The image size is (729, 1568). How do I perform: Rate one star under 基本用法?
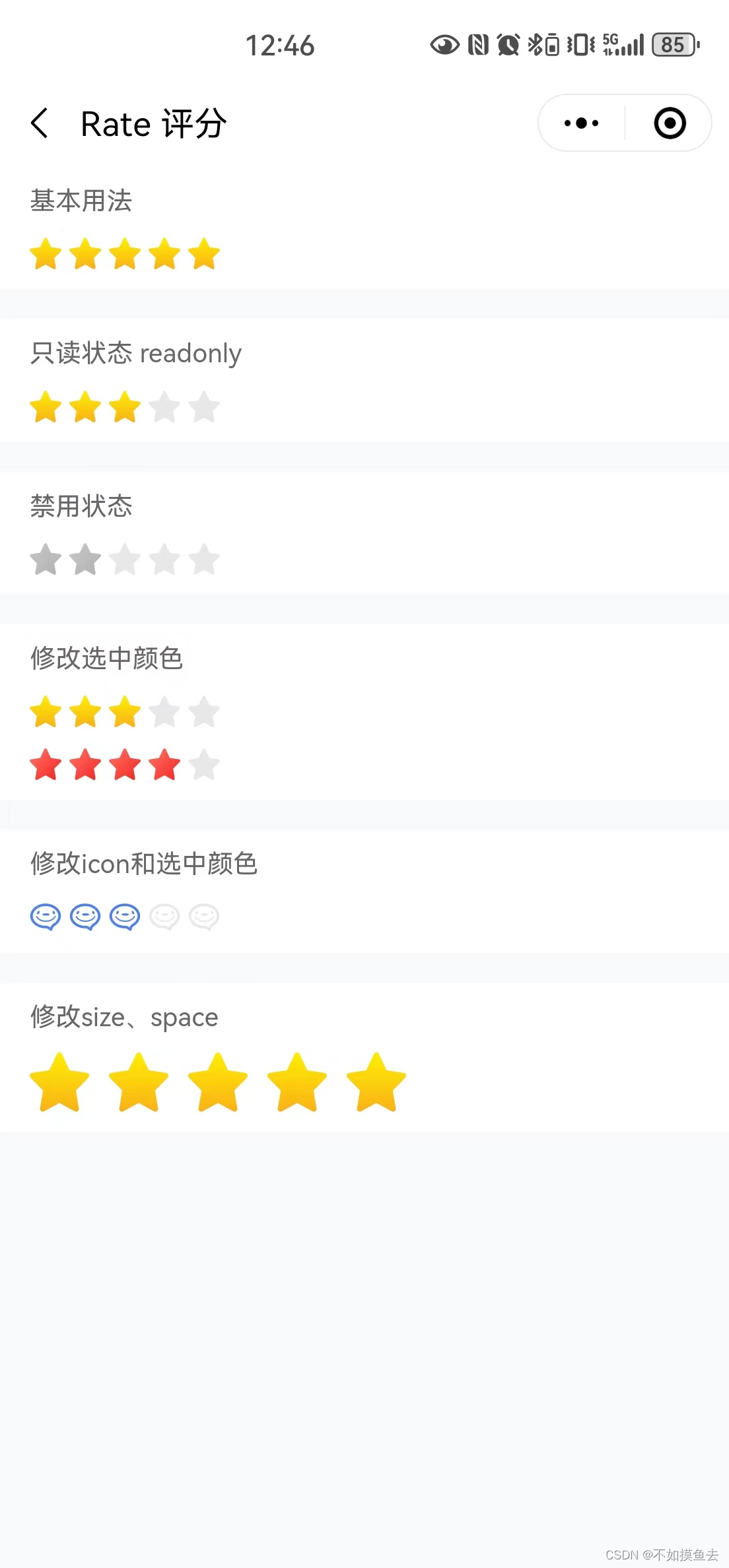coord(46,254)
